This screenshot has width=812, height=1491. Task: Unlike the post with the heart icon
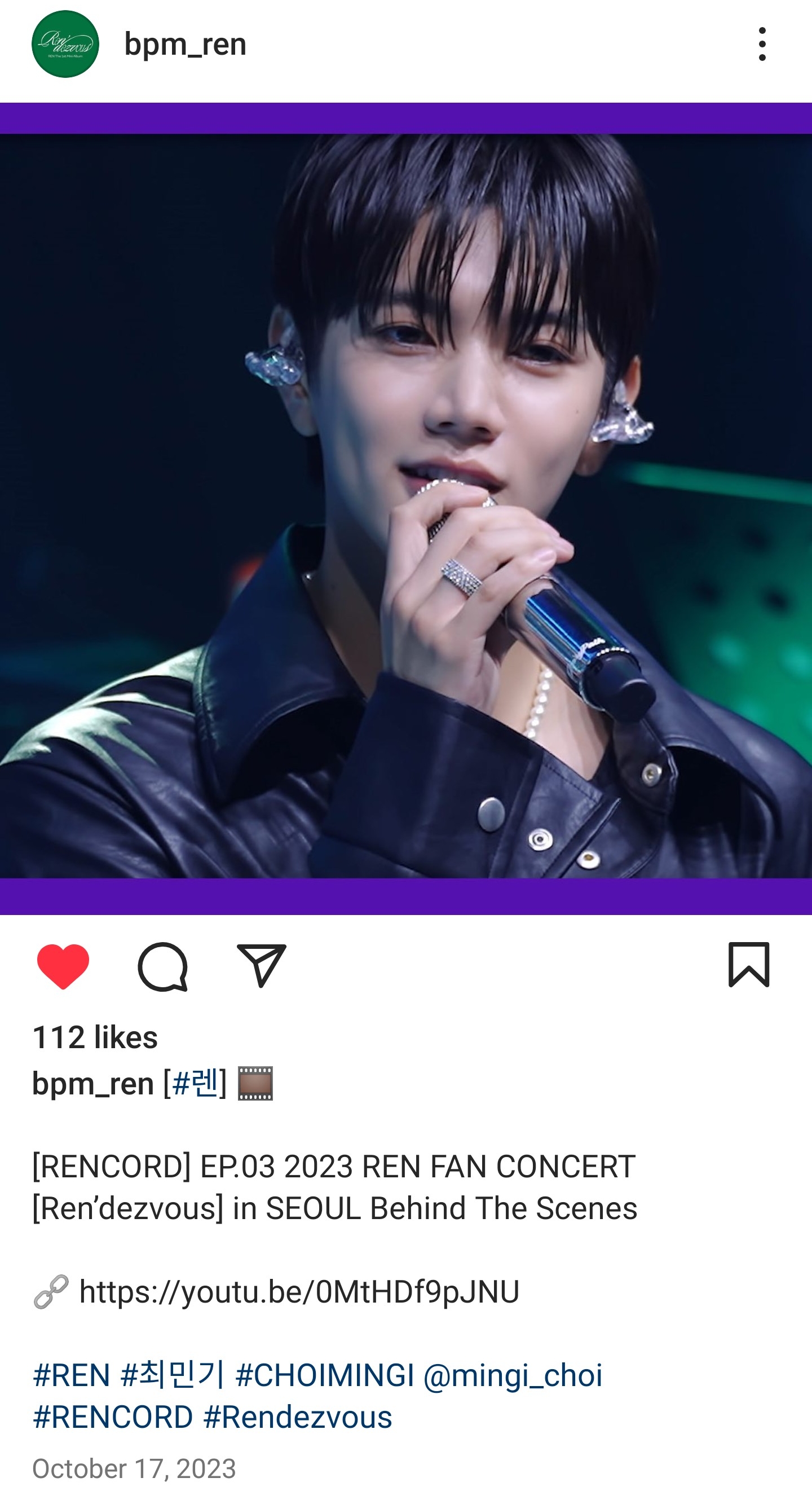[x=63, y=965]
